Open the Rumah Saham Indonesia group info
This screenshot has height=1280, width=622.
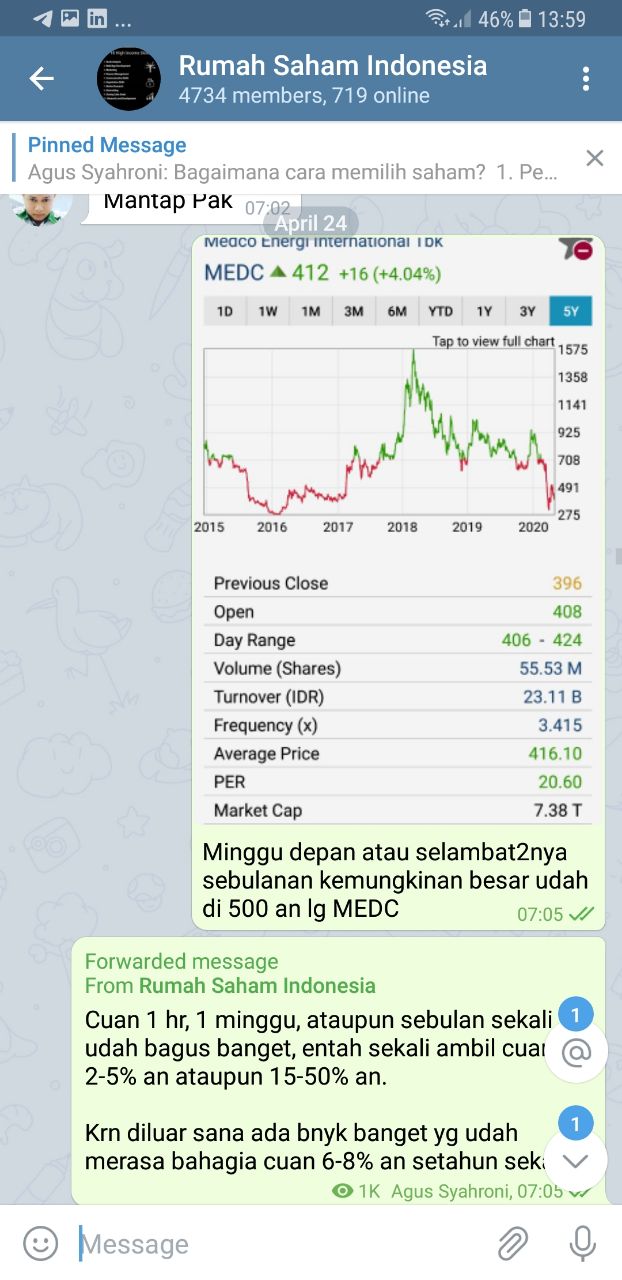pyautogui.click(x=332, y=79)
